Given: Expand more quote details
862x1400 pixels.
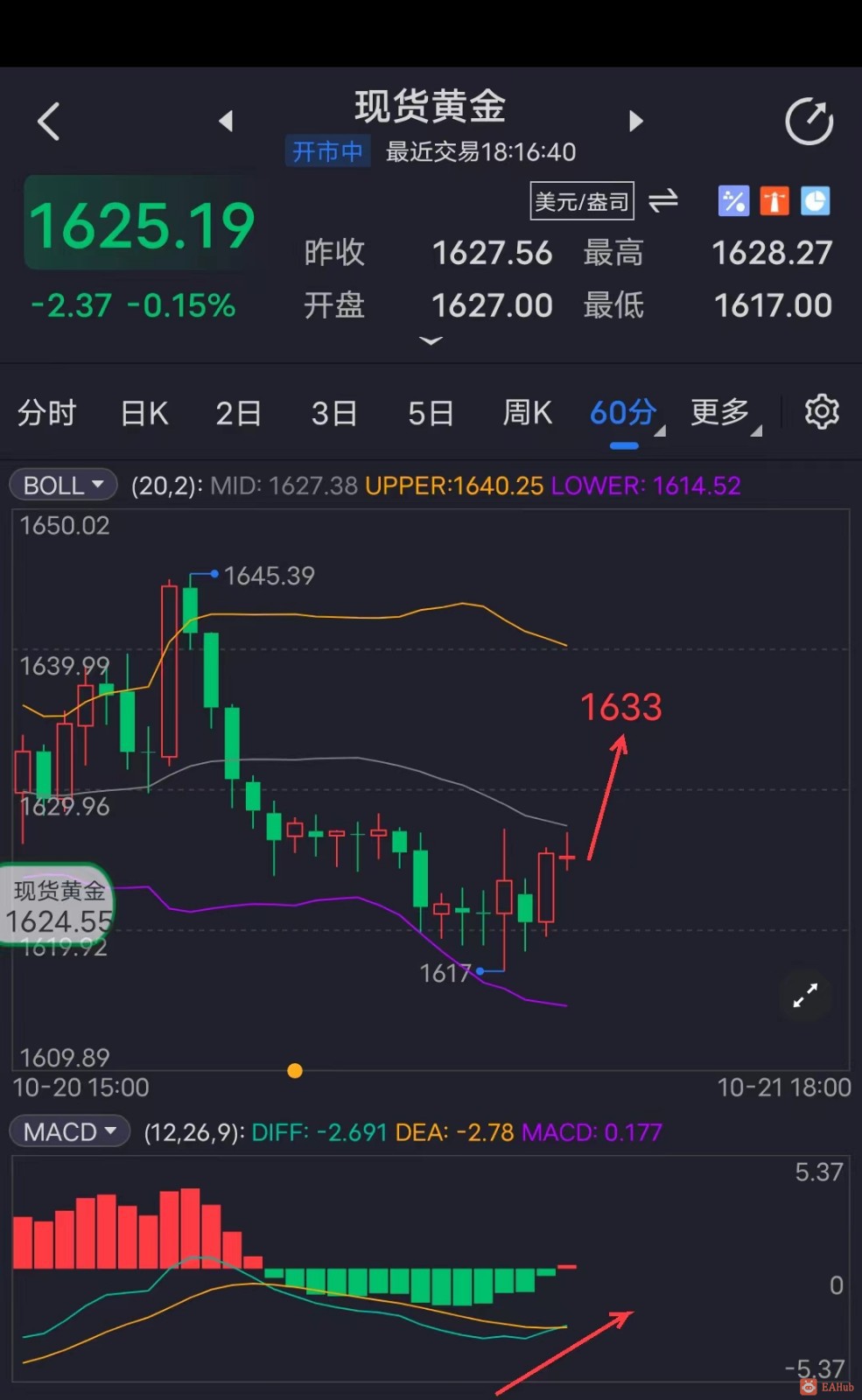Looking at the screenshot, I should 431,340.
